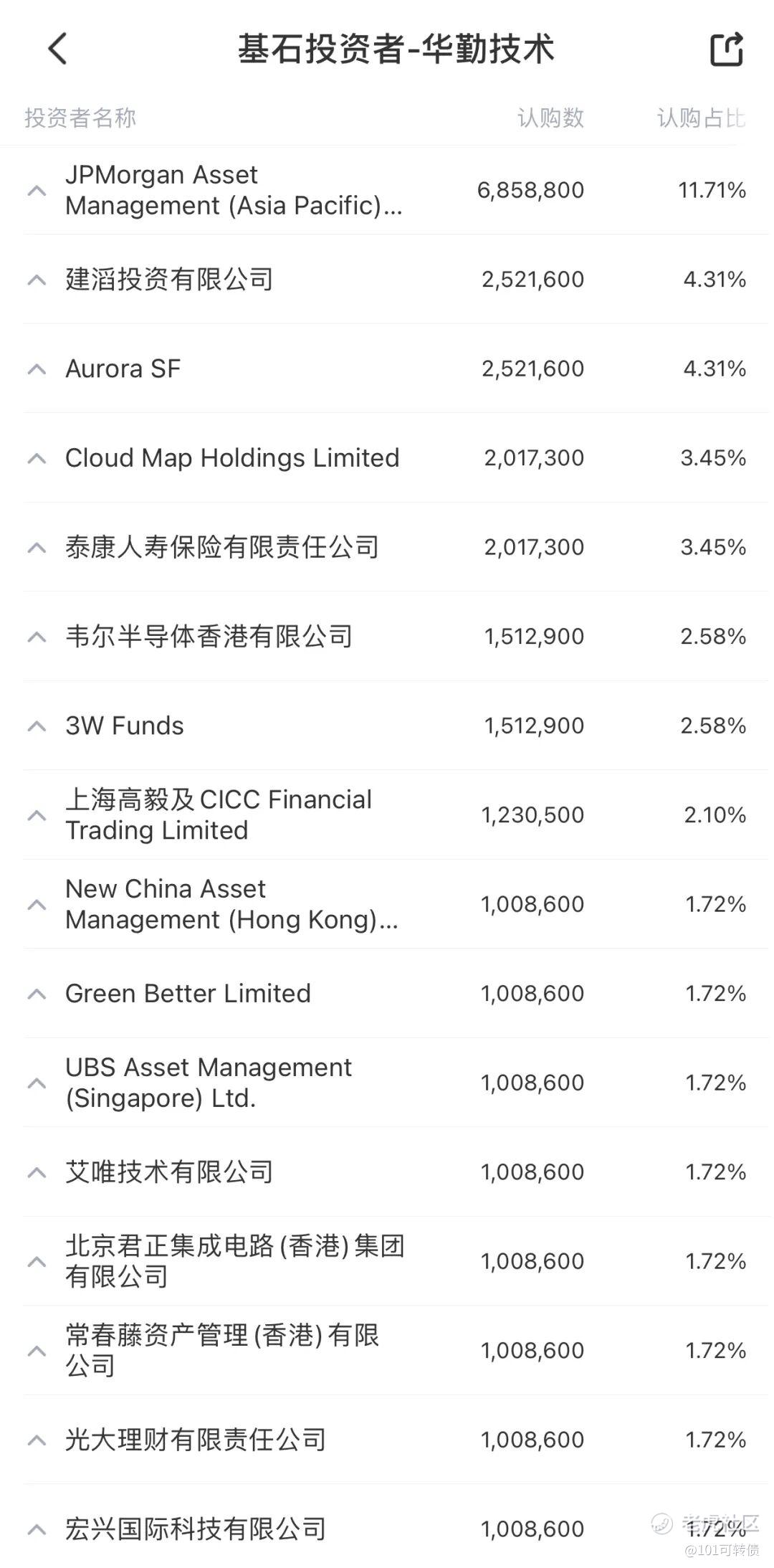The height and width of the screenshot is (1568, 774).
Task: Expand the 光大理财有限责任公司 row
Action: [37, 1440]
